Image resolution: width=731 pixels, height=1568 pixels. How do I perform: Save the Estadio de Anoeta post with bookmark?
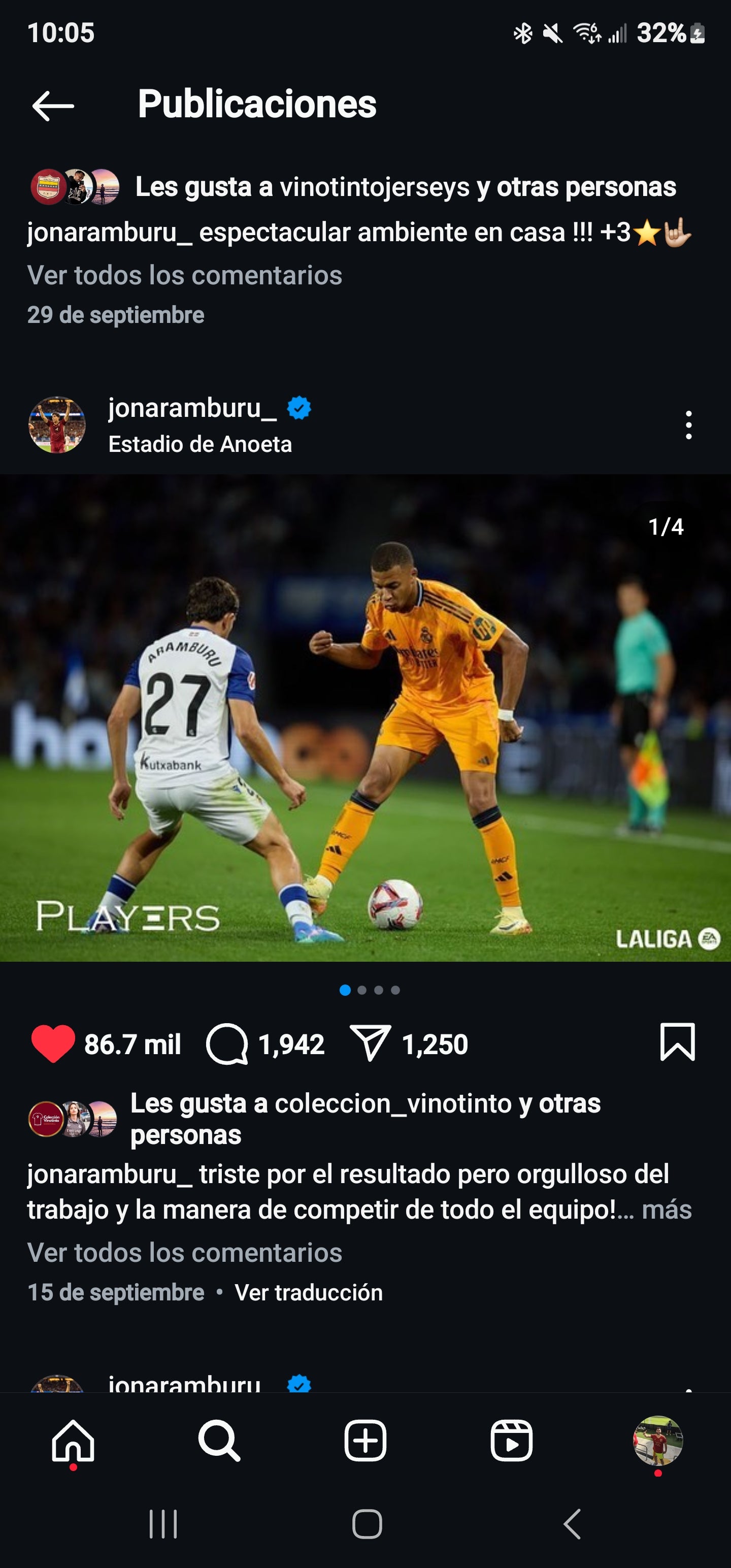click(x=677, y=1042)
